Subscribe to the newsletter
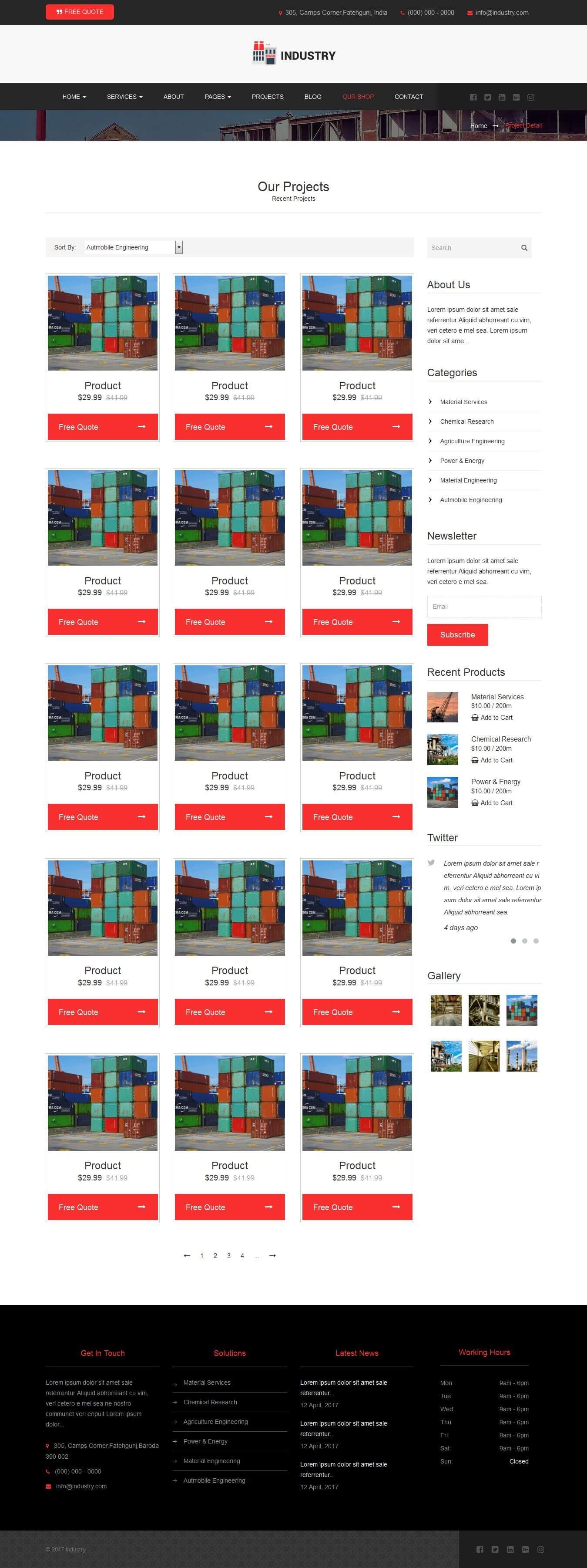 pos(457,634)
